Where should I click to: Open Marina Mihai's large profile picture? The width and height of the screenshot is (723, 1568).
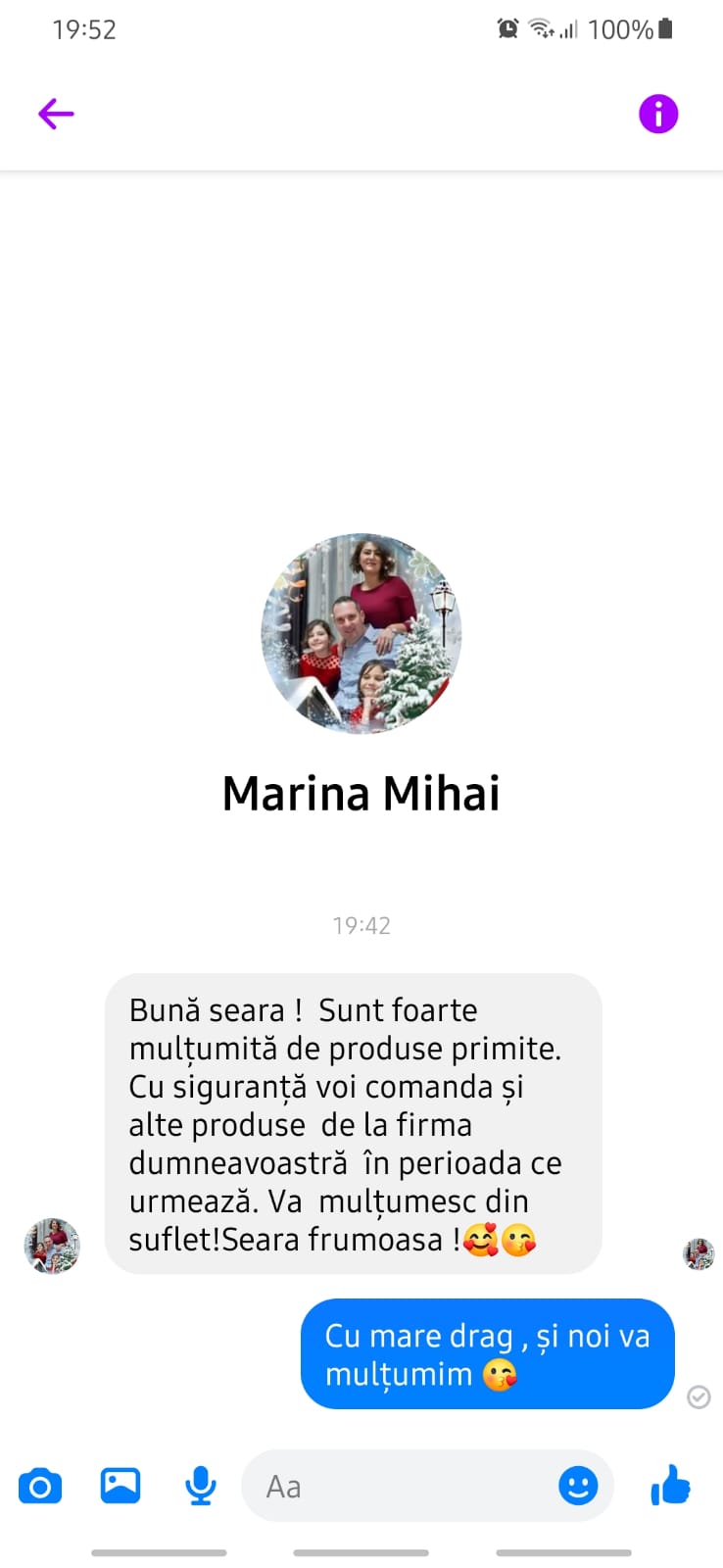[x=361, y=633]
